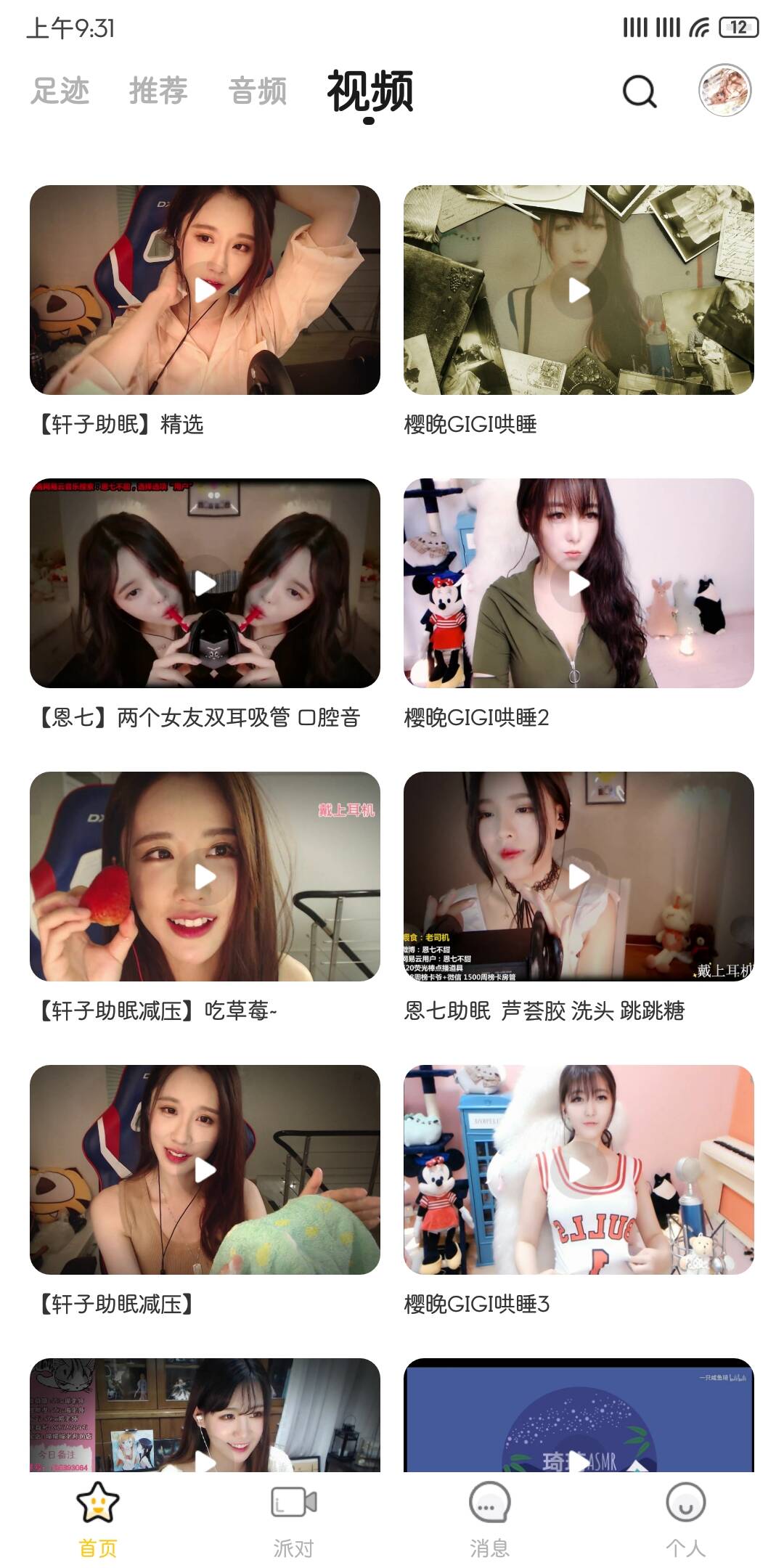784x1568 pixels.
Task: Open 恩七助眠 芦荟胶 洗头 跳跳糖 video
Action: click(x=579, y=876)
